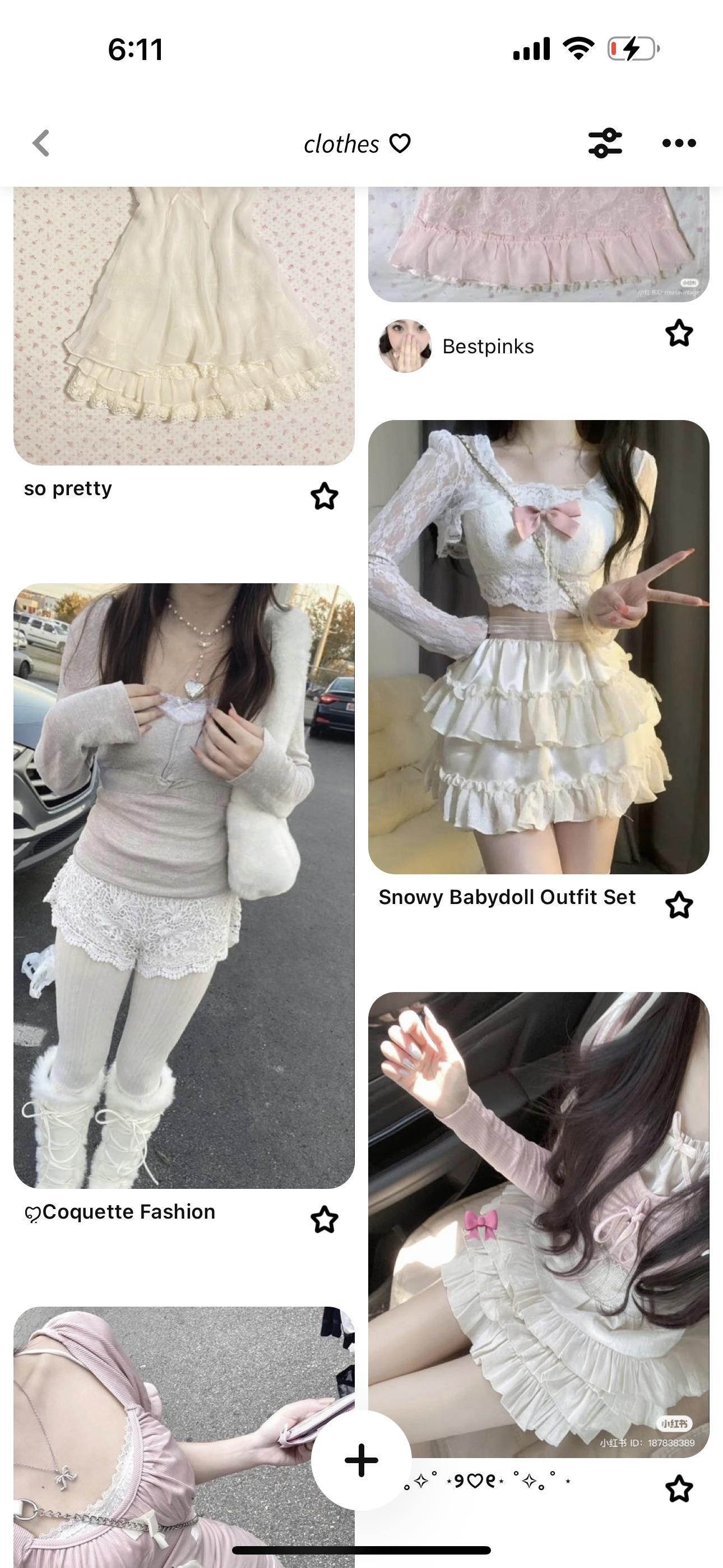Select the 'Snowy Babydoll Outfit Set' title
This screenshot has height=1568, width=723.
click(x=507, y=897)
